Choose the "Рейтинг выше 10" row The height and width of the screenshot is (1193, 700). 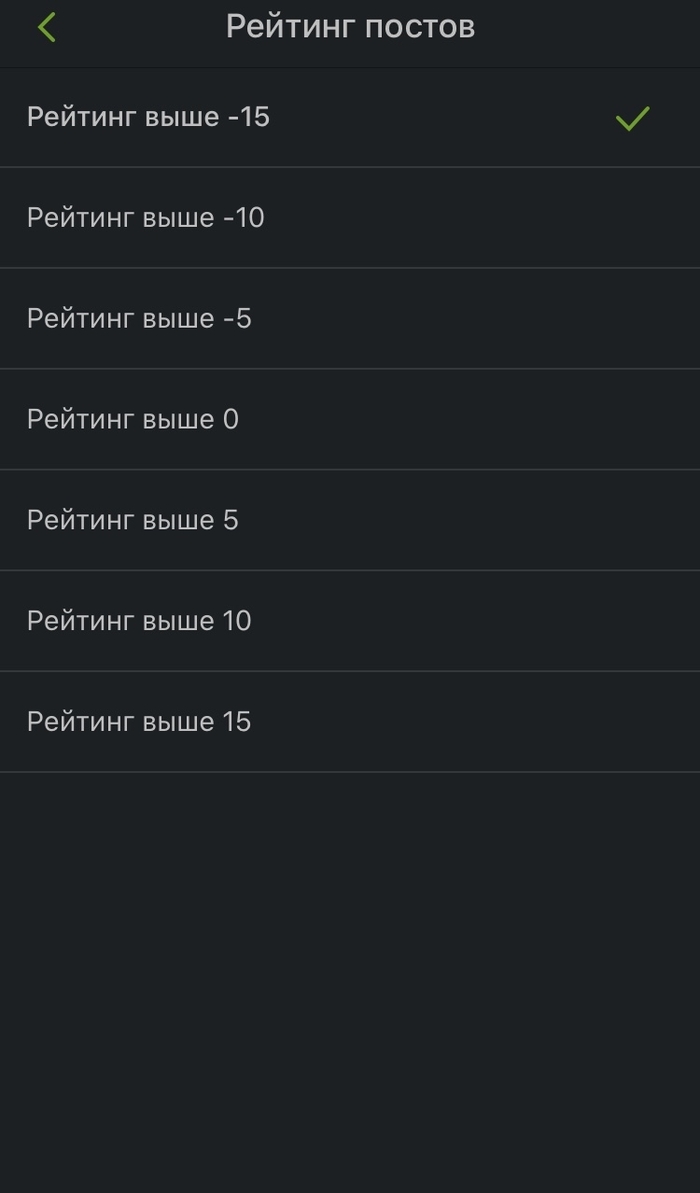click(139, 621)
